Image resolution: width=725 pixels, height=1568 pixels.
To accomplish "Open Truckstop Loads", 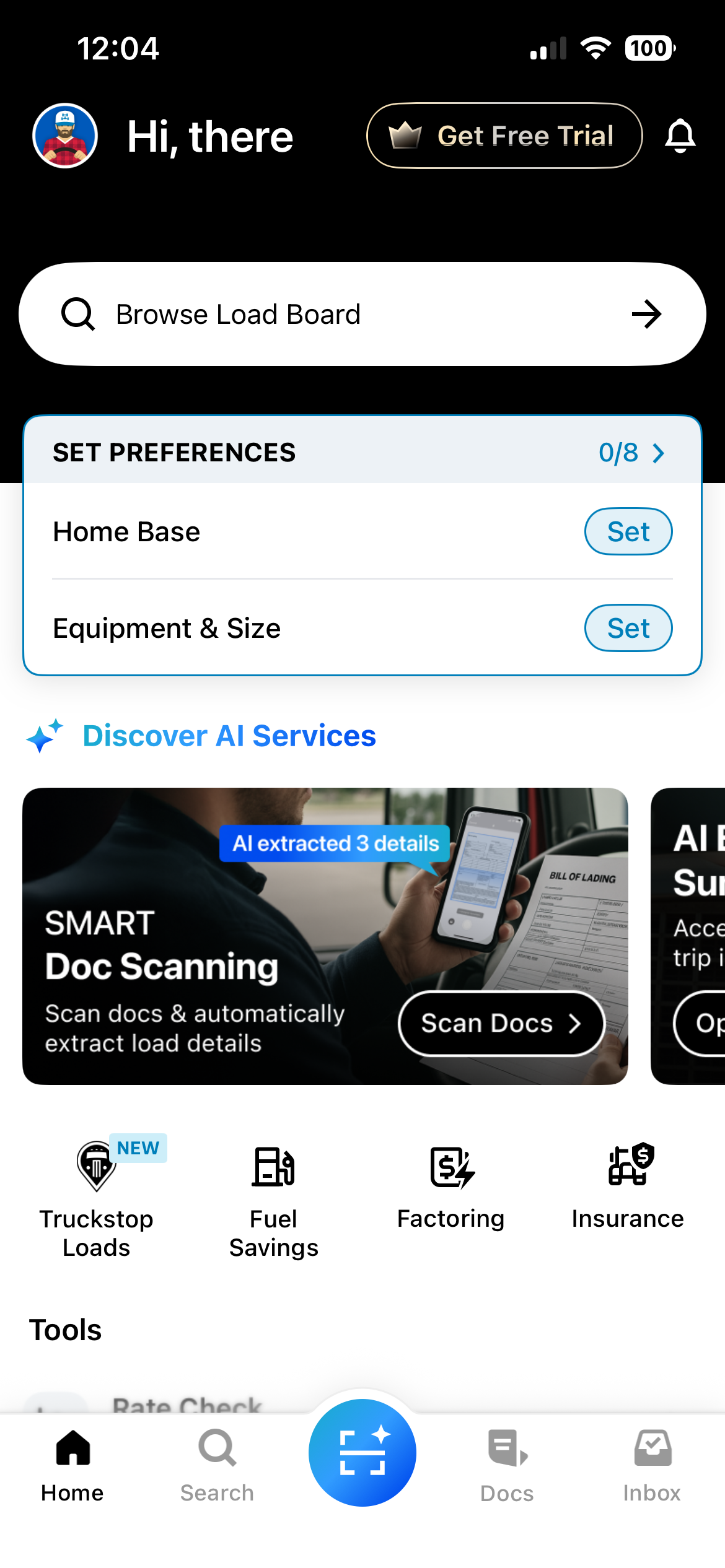I will tap(97, 1200).
